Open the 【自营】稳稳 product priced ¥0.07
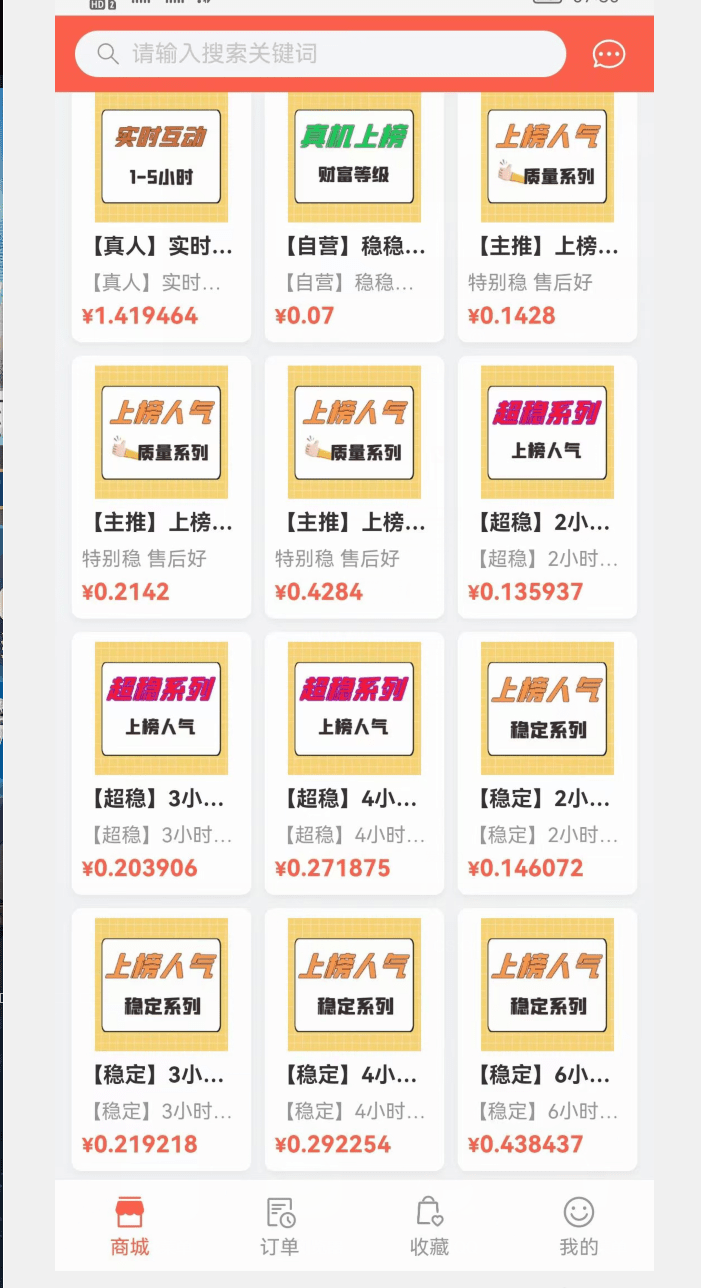 354,215
